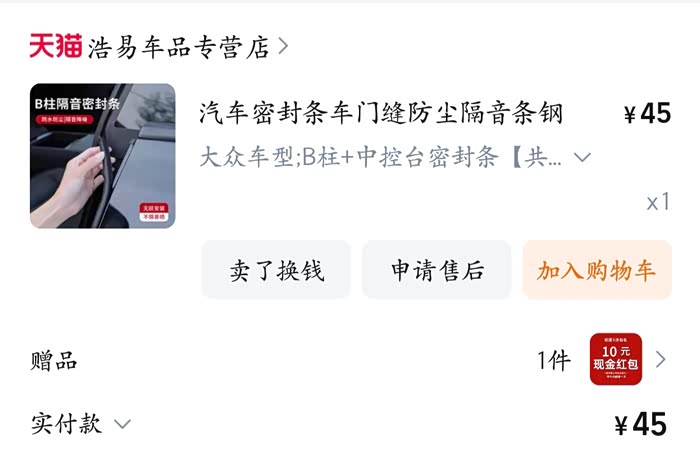Screen dimensions: 700x454
Task: Request after-sales via 申请售后
Action: coord(437,270)
